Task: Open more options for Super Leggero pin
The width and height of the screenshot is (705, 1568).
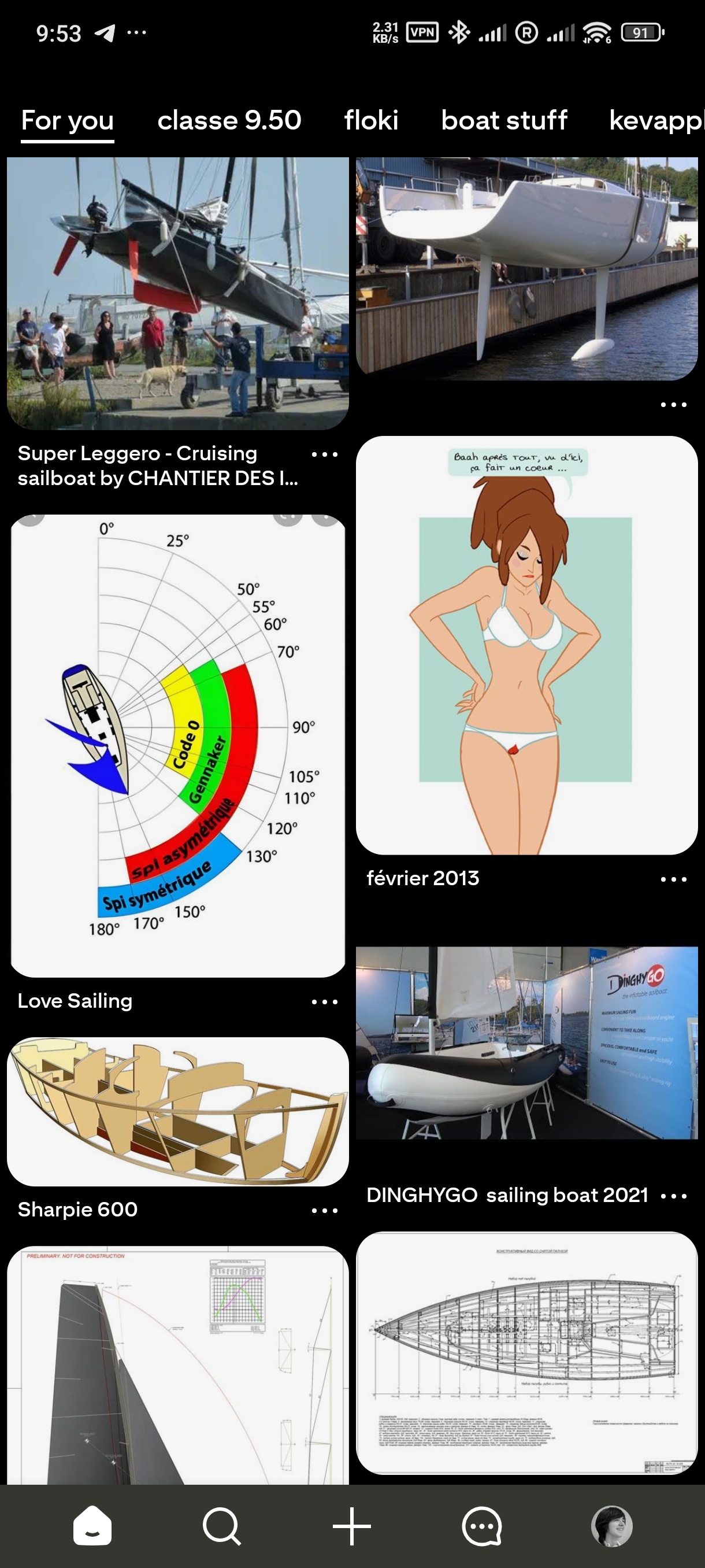Action: (x=324, y=454)
